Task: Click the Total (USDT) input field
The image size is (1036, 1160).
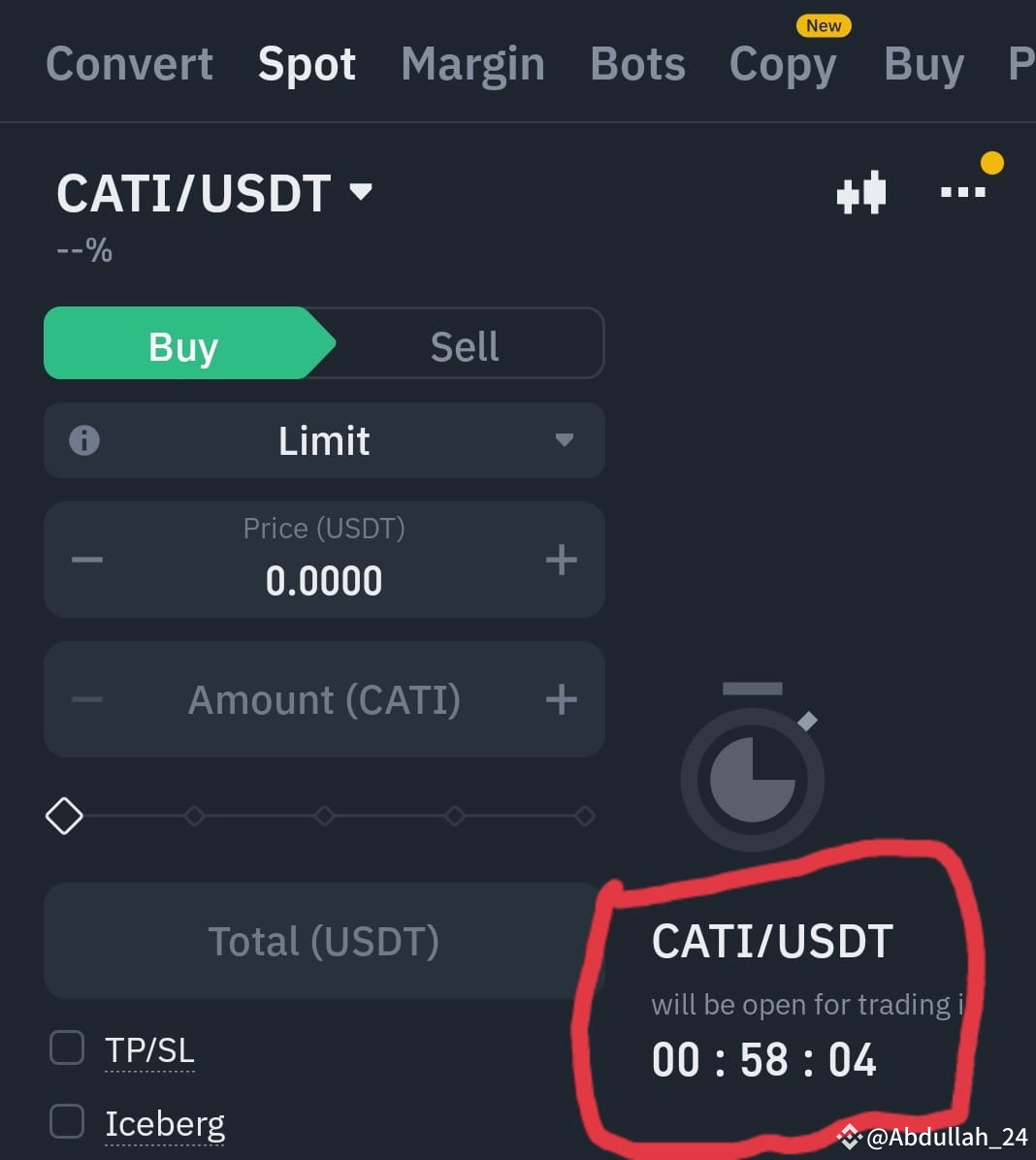Action: (x=324, y=941)
